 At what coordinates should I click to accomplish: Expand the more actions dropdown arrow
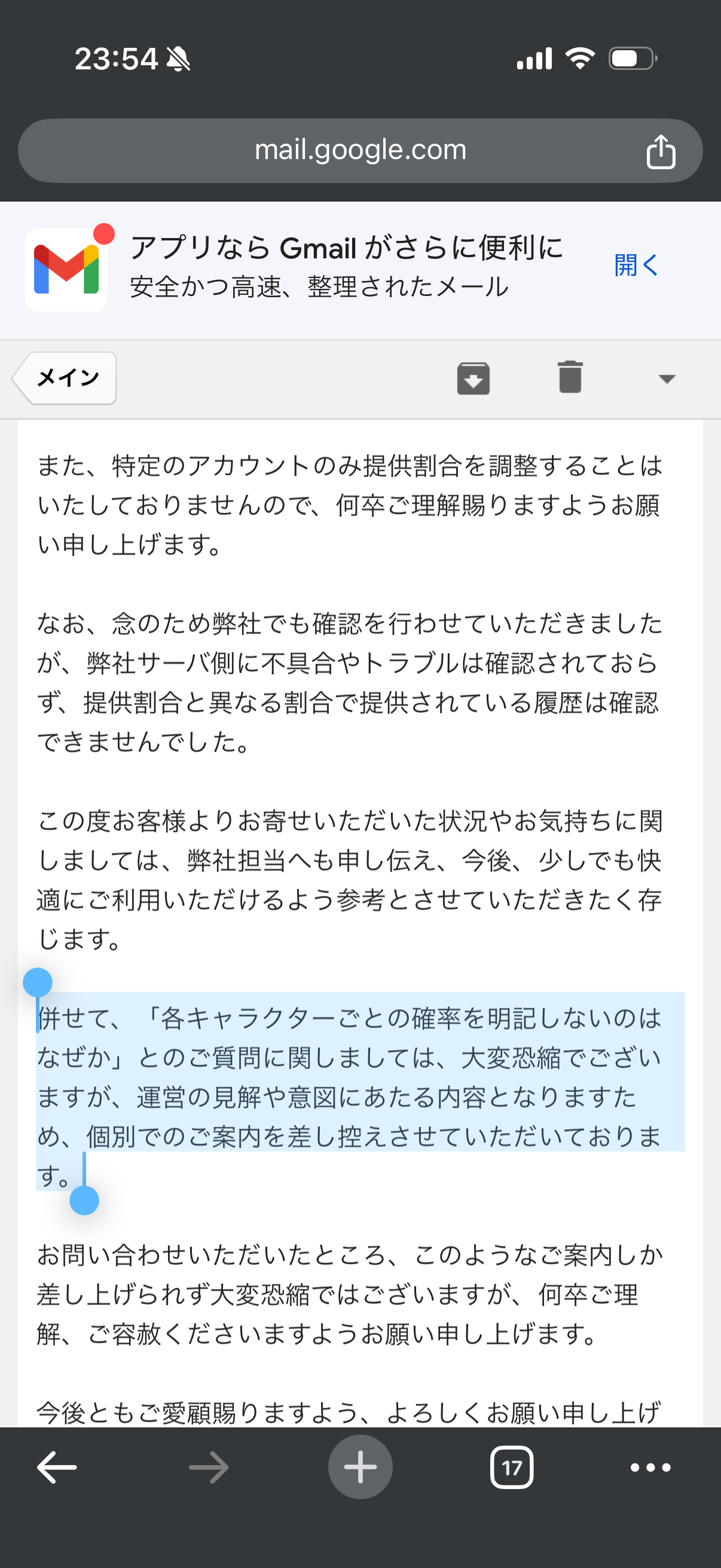[x=667, y=379]
